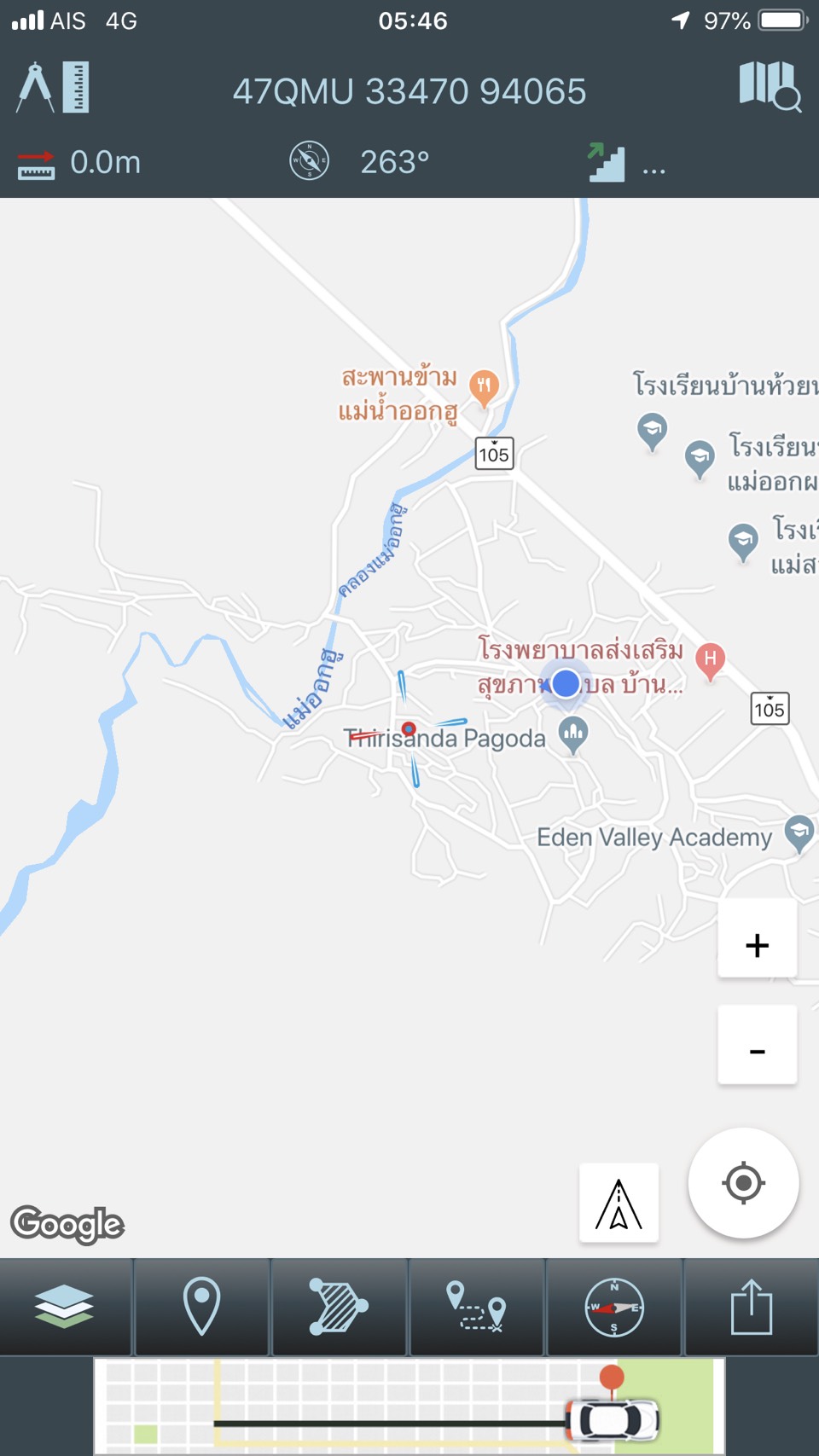Zoom in with the plus button
The image size is (819, 1456).
(x=757, y=944)
